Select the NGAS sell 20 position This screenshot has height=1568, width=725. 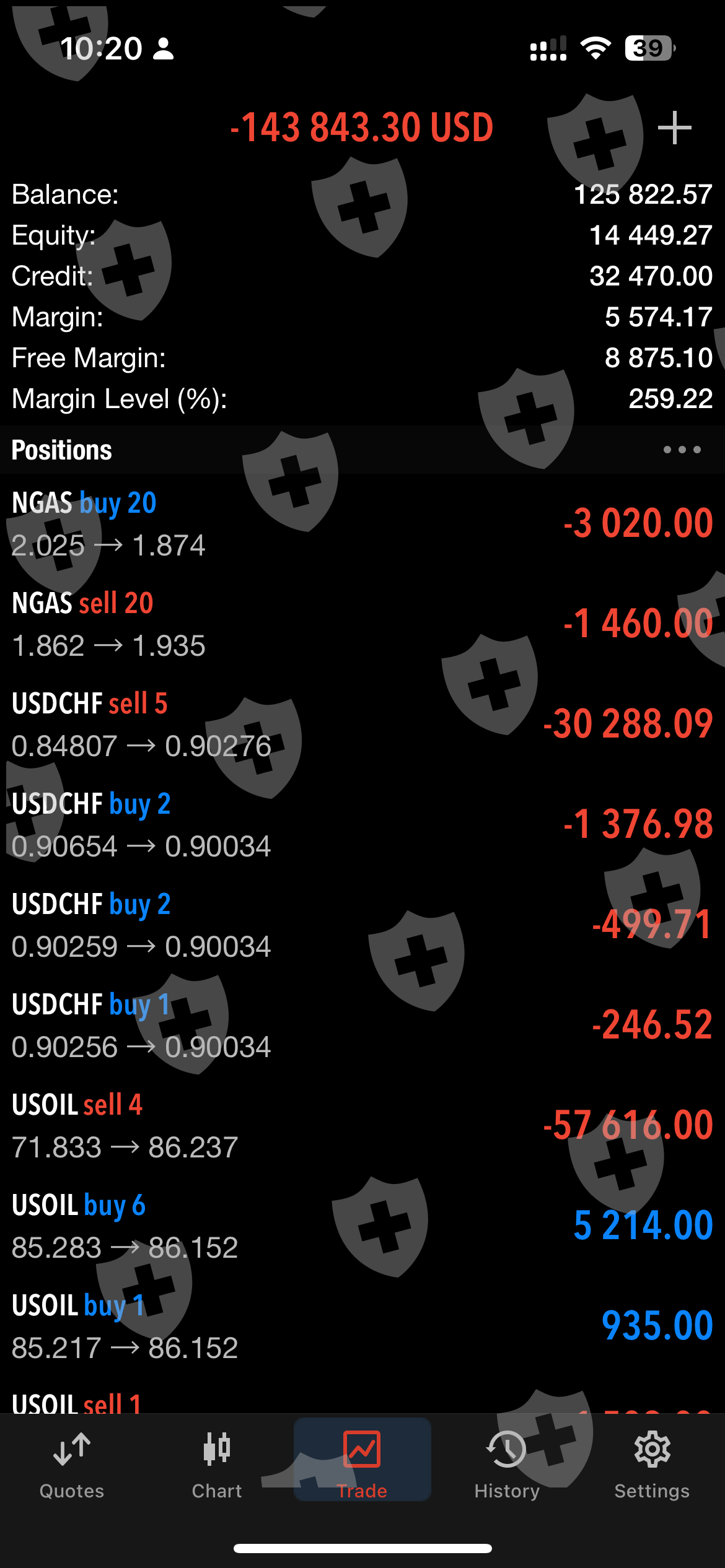(x=362, y=624)
